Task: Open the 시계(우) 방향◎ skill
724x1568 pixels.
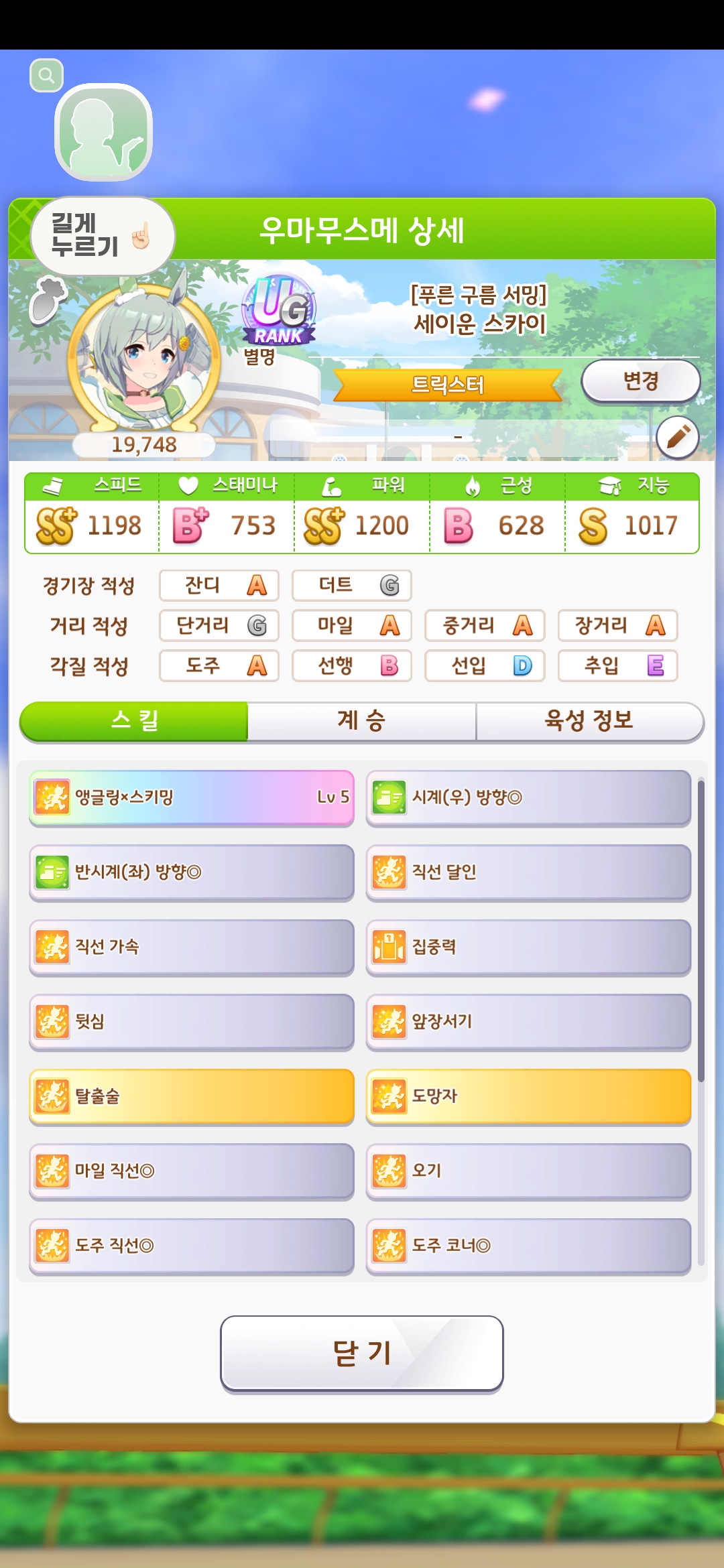Action: 528,797
